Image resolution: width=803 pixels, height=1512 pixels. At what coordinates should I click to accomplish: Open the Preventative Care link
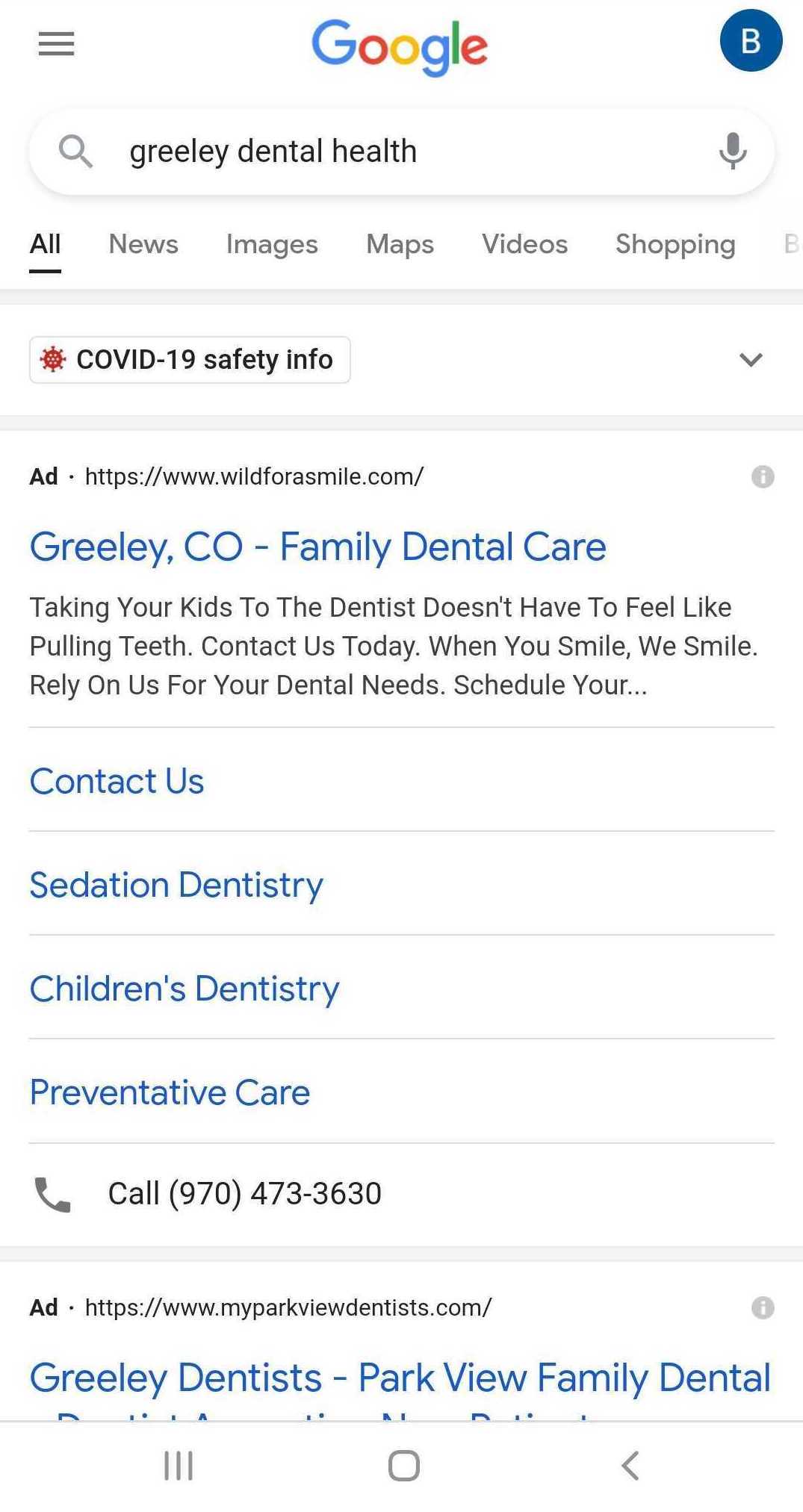(170, 1092)
